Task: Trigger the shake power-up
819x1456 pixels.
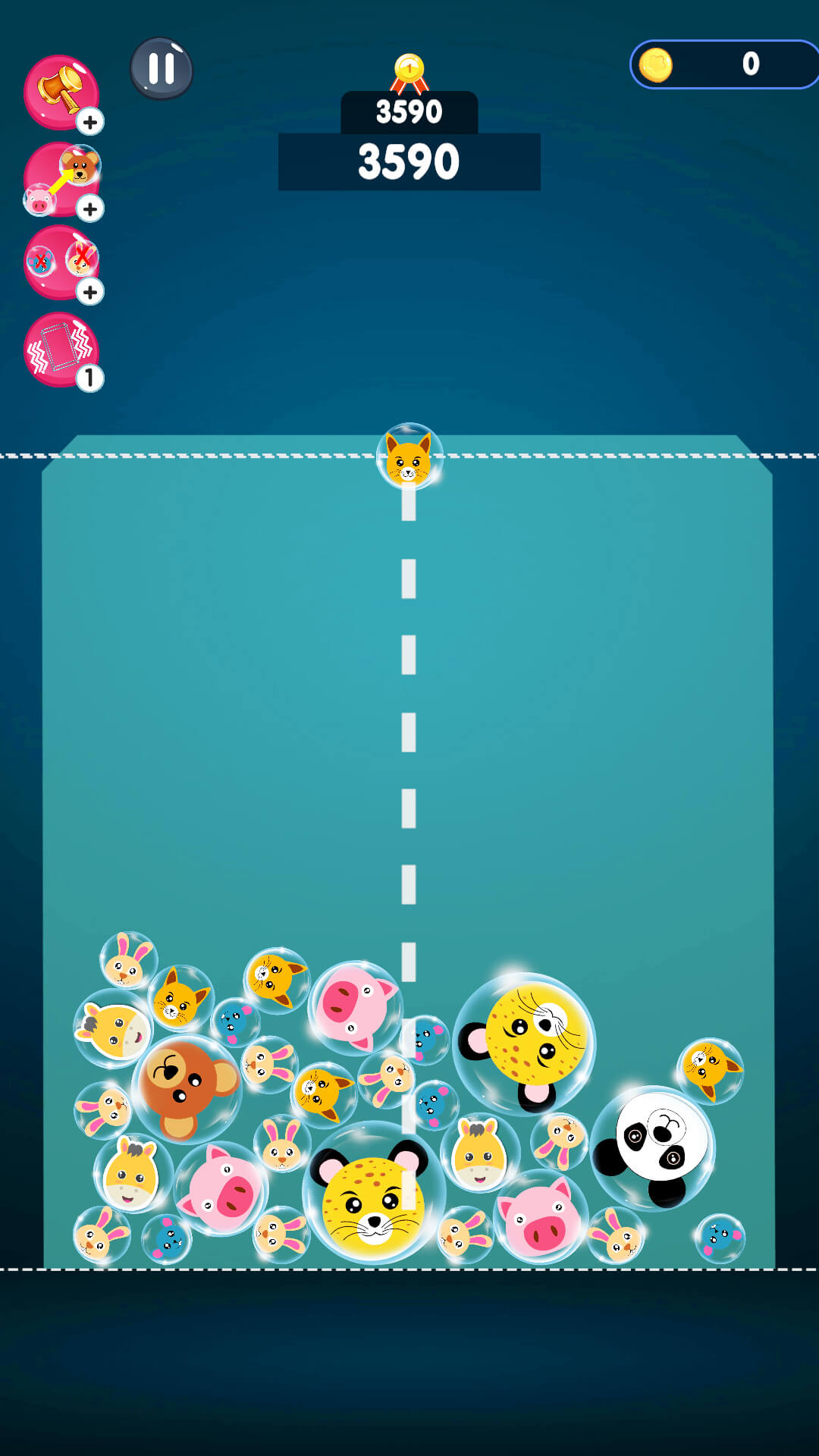Action: (x=61, y=350)
